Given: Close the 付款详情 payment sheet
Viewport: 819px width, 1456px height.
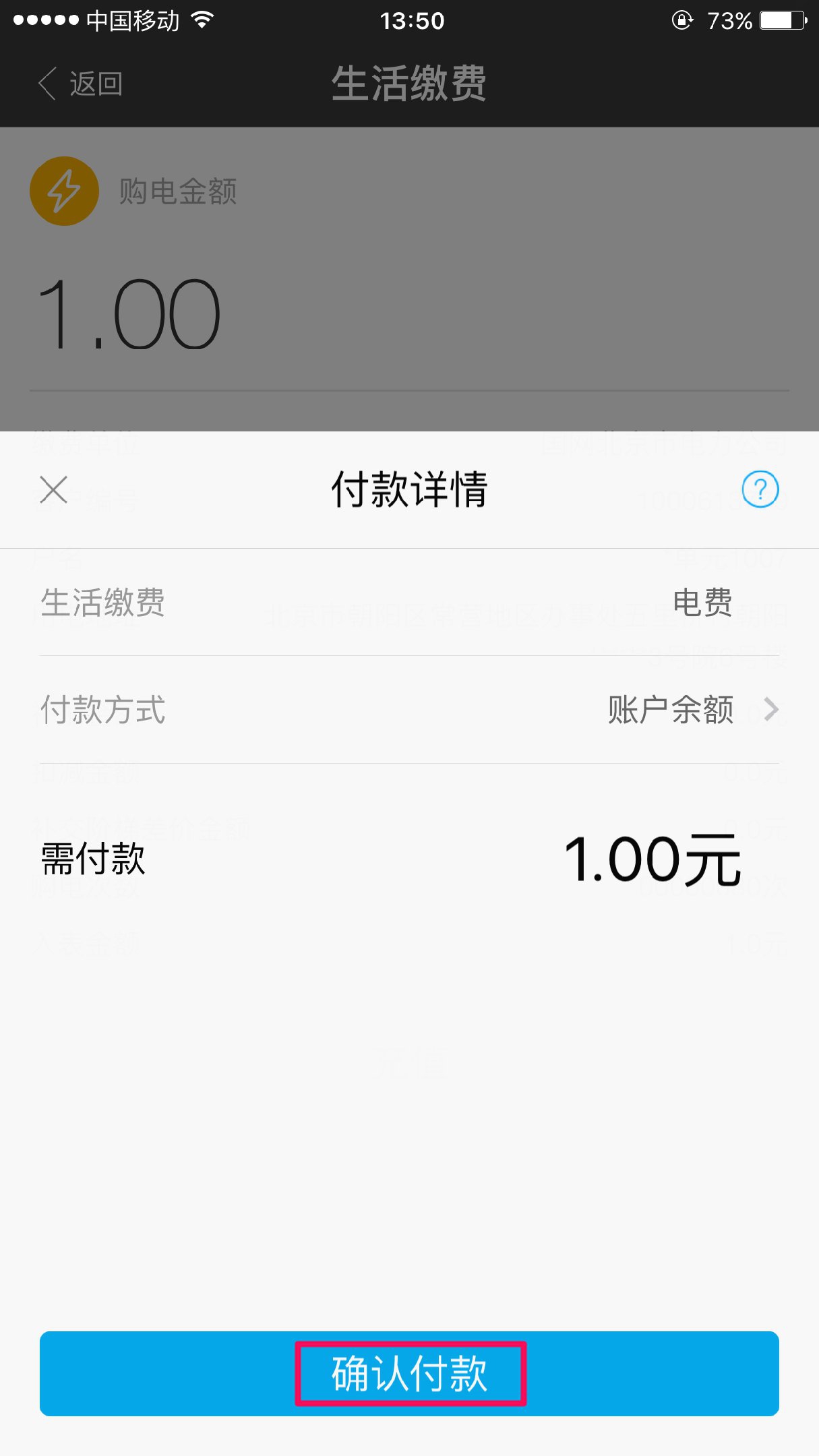Looking at the screenshot, I should click(x=53, y=489).
